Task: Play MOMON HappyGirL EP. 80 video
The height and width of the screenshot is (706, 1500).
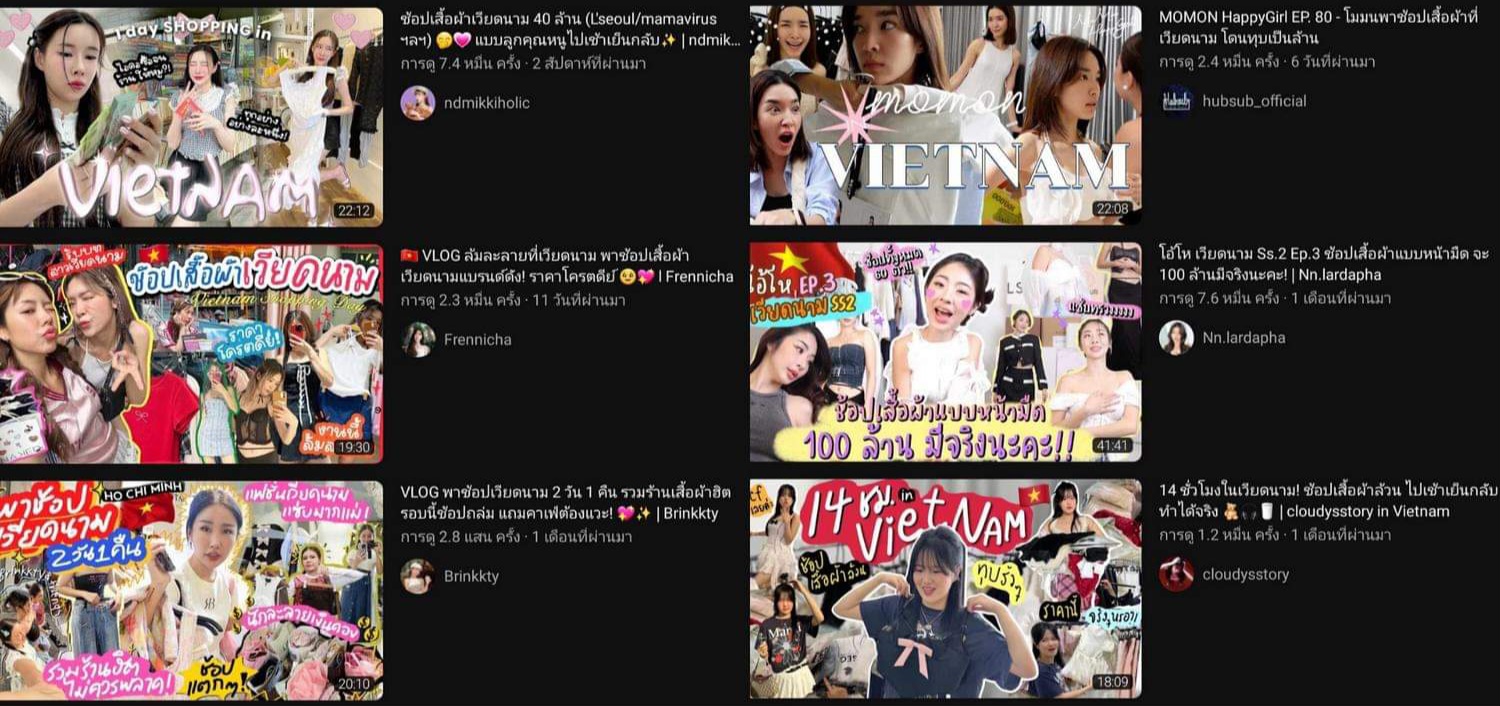Action: pos(945,116)
